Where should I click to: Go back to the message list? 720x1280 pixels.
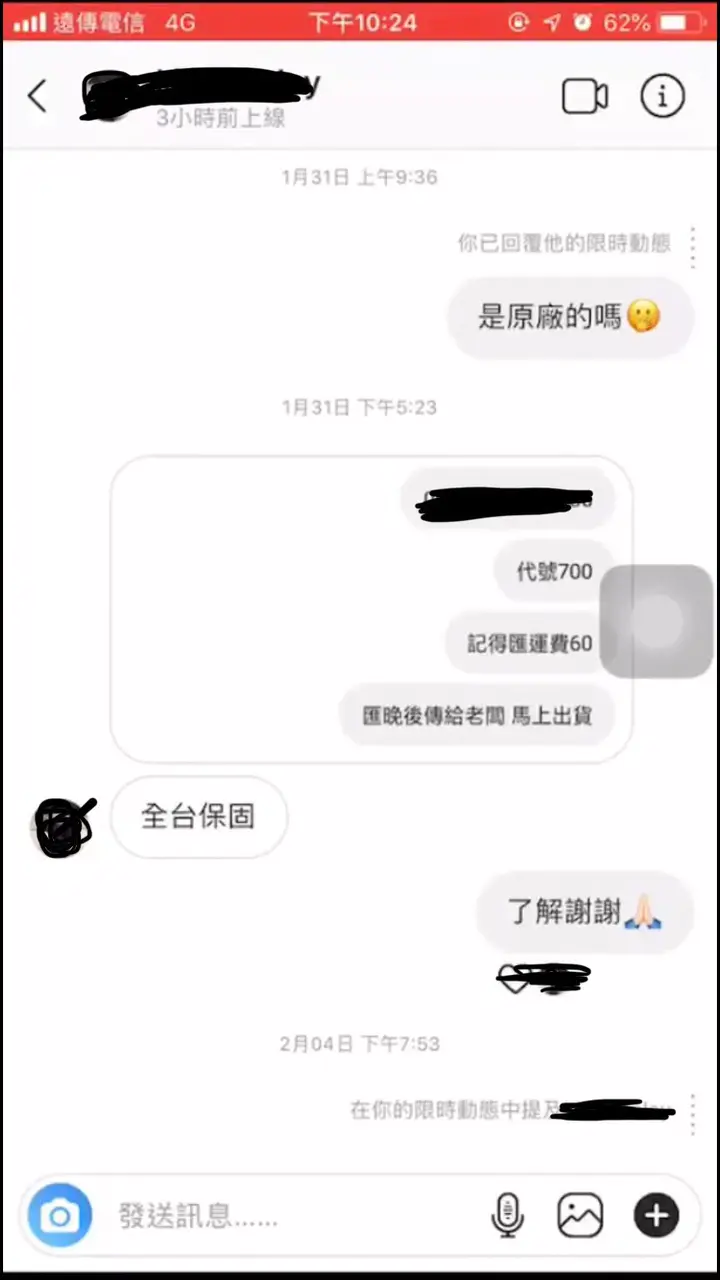[38, 97]
